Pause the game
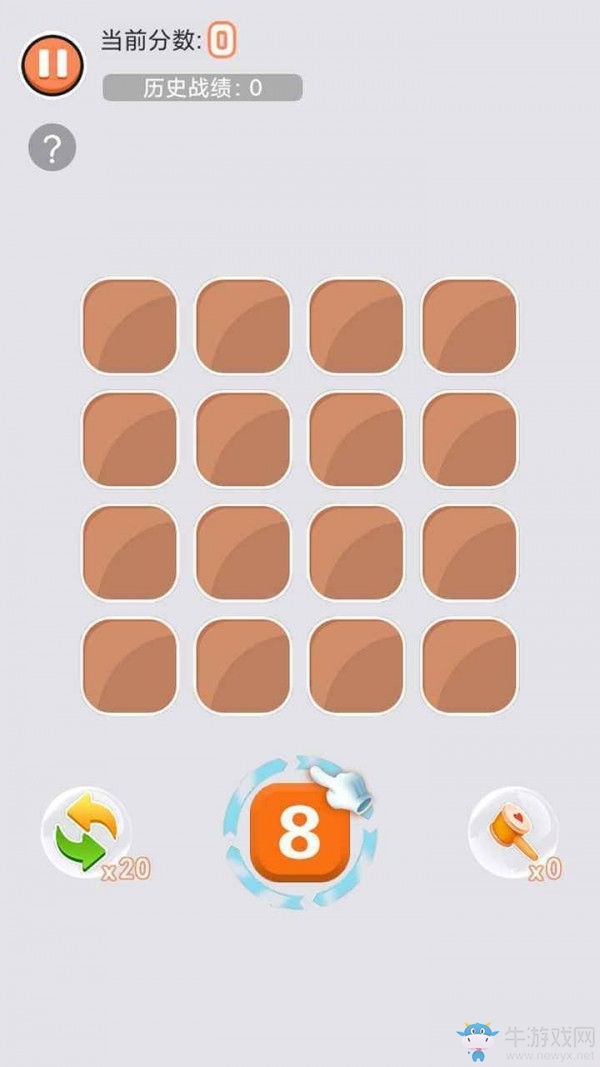This screenshot has height=1067, width=600. tap(53, 64)
